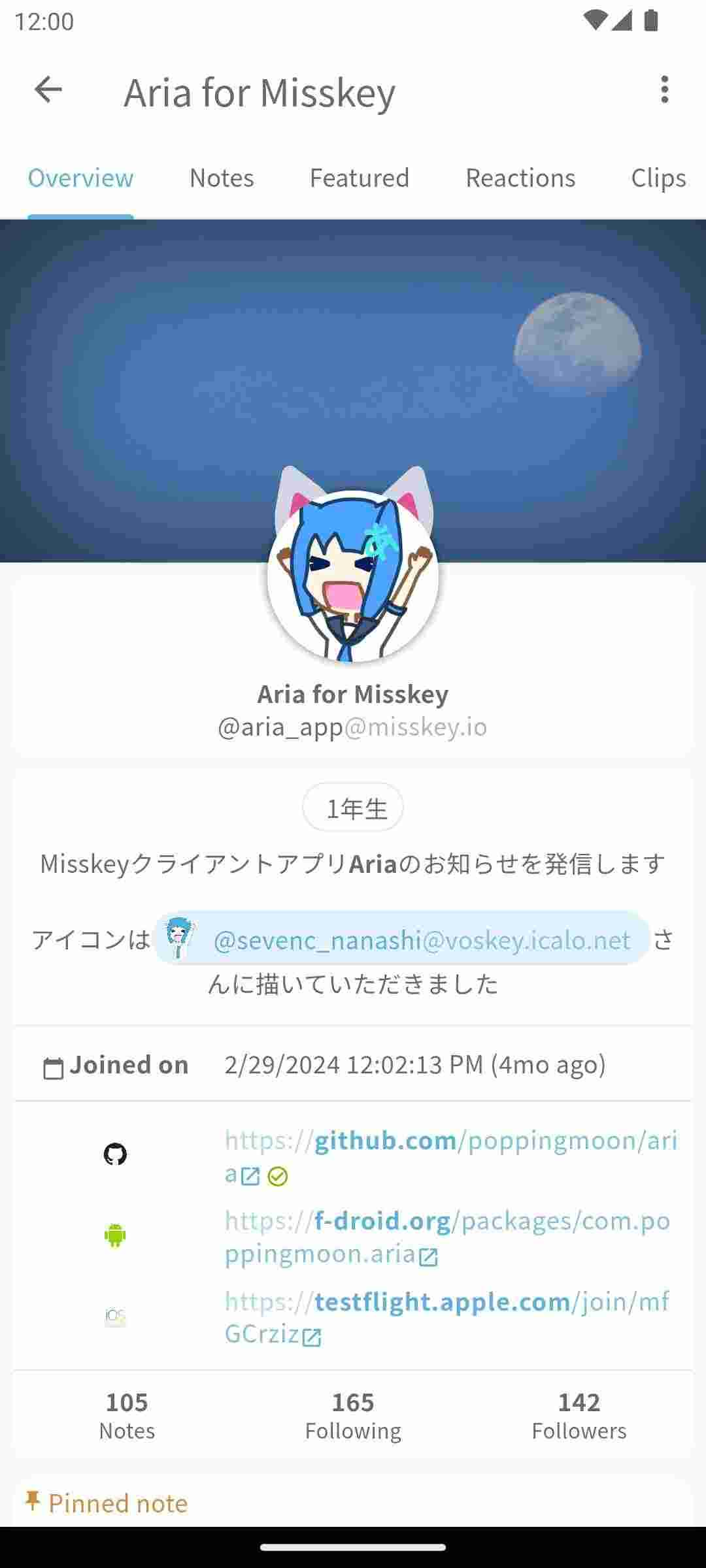The image size is (706, 1568).
Task: Click the GitHub logo icon
Action: click(x=116, y=1154)
